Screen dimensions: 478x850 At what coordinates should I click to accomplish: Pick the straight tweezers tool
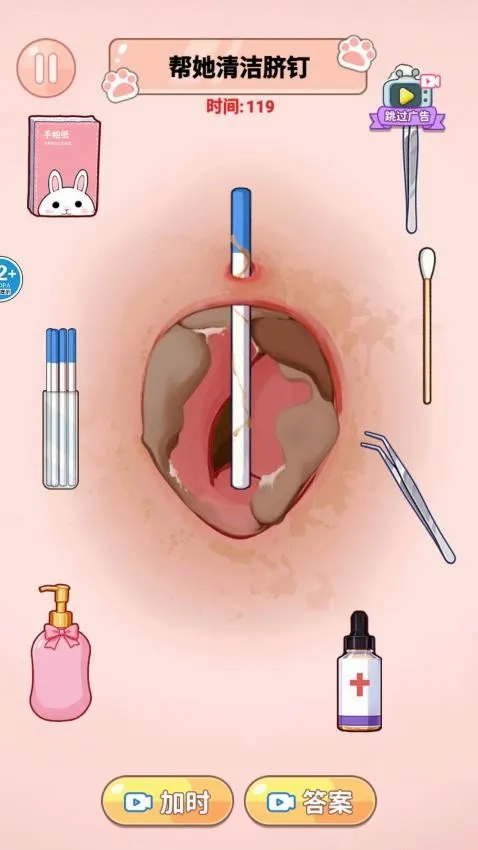(411, 179)
